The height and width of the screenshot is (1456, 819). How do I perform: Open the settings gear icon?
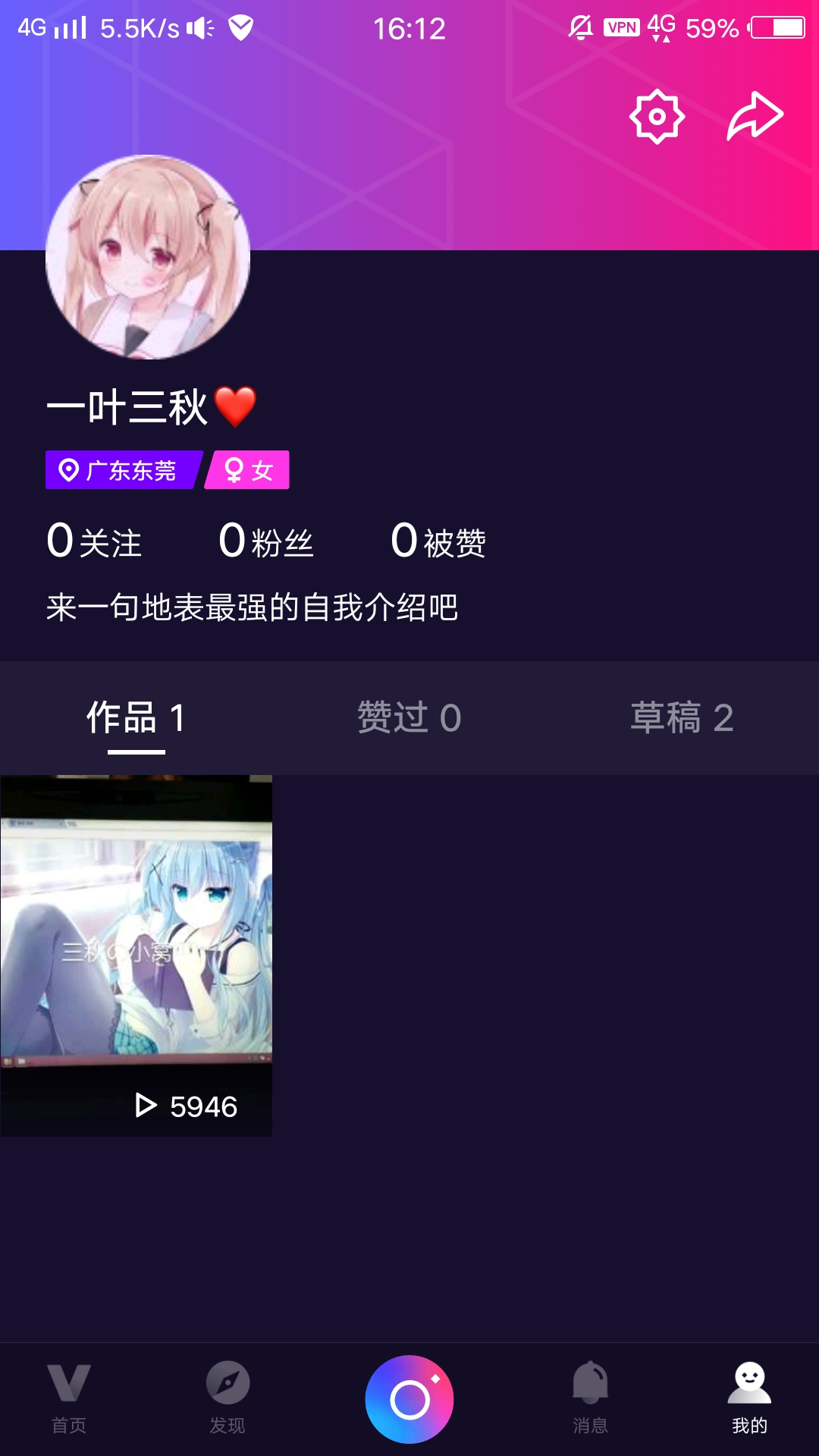point(657,117)
